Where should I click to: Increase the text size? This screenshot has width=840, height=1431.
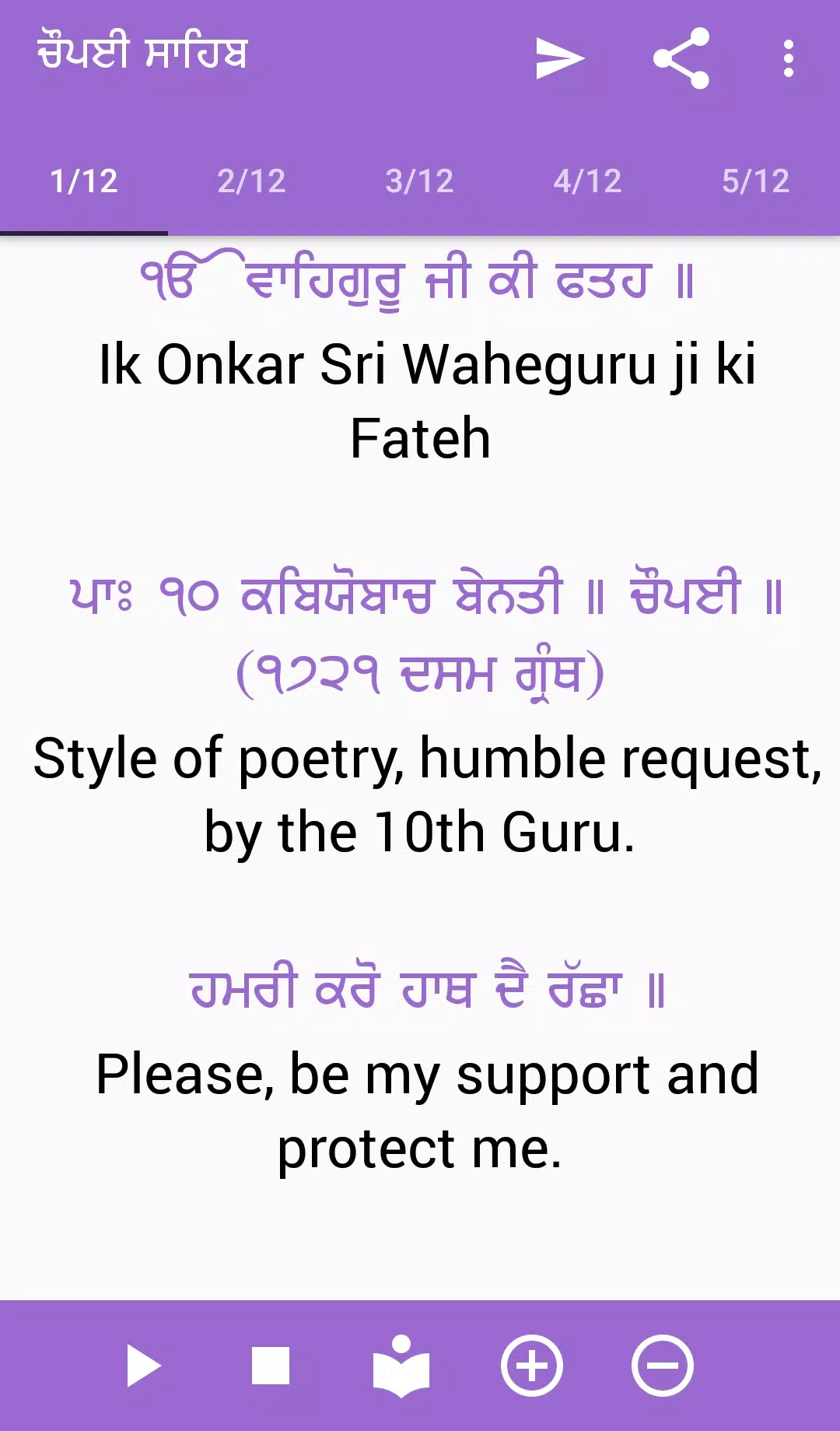click(532, 1366)
